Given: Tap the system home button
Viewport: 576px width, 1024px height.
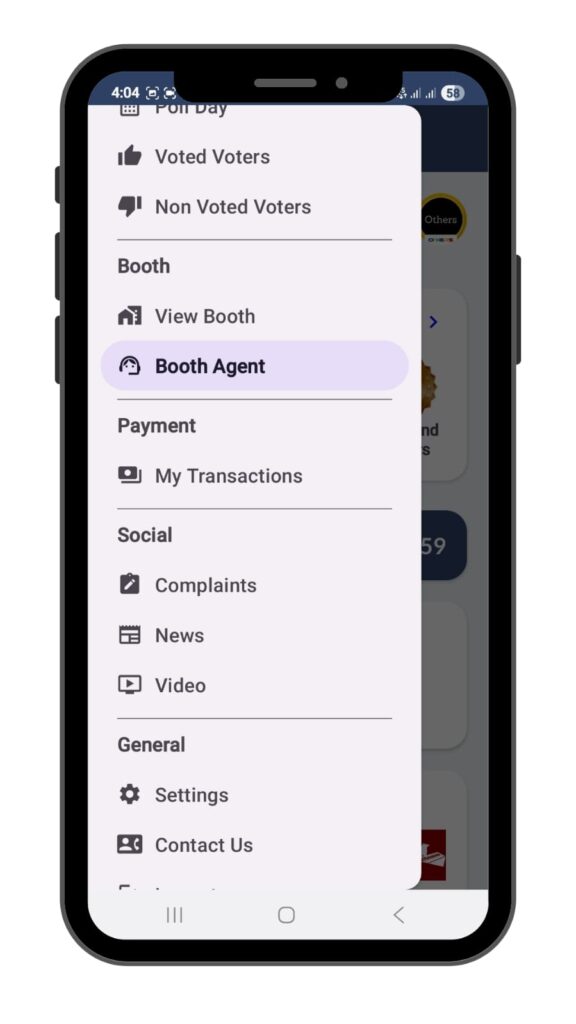Looking at the screenshot, I should [286, 915].
